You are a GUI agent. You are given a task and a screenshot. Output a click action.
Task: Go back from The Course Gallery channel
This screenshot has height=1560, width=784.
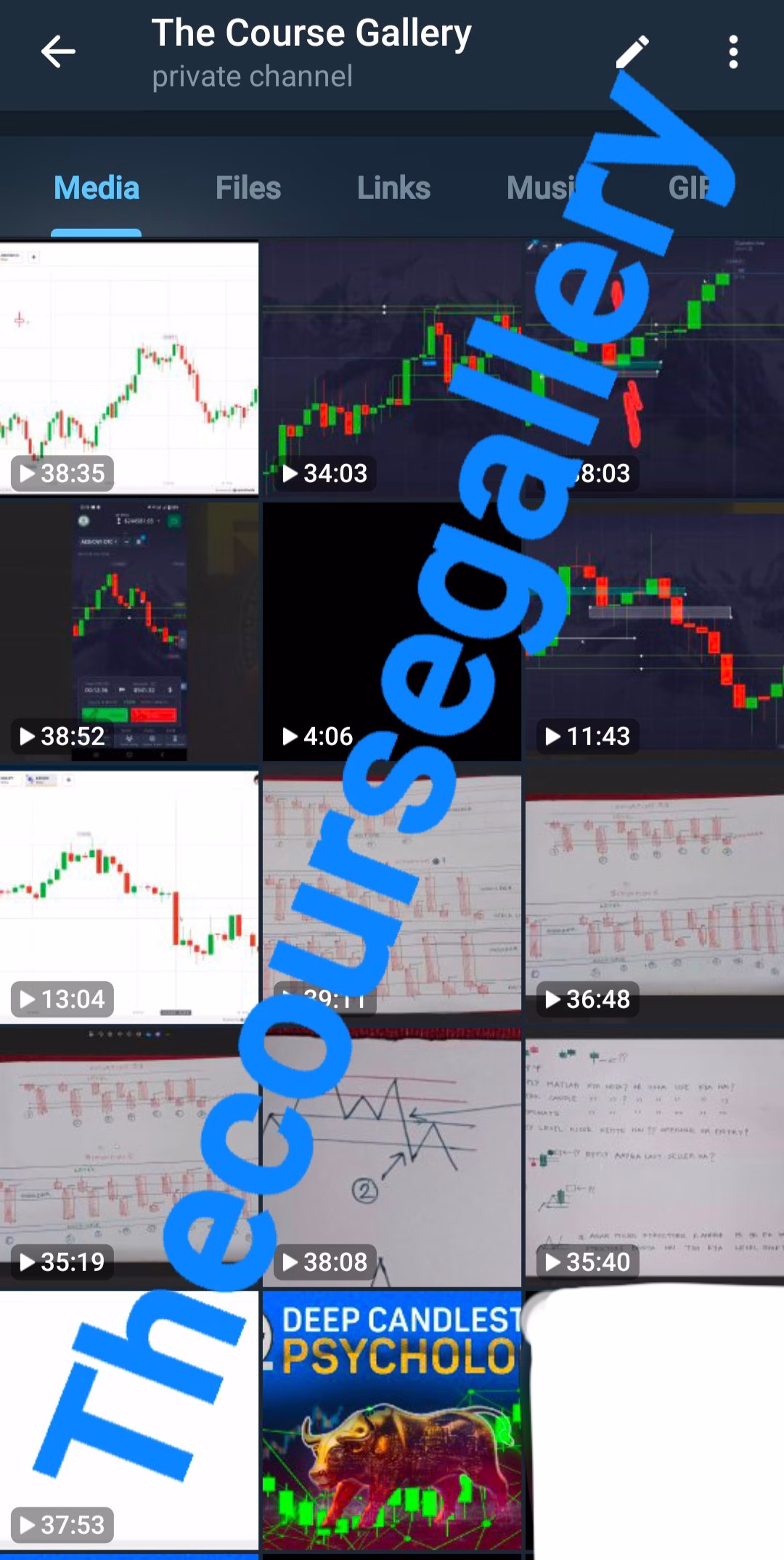58,52
